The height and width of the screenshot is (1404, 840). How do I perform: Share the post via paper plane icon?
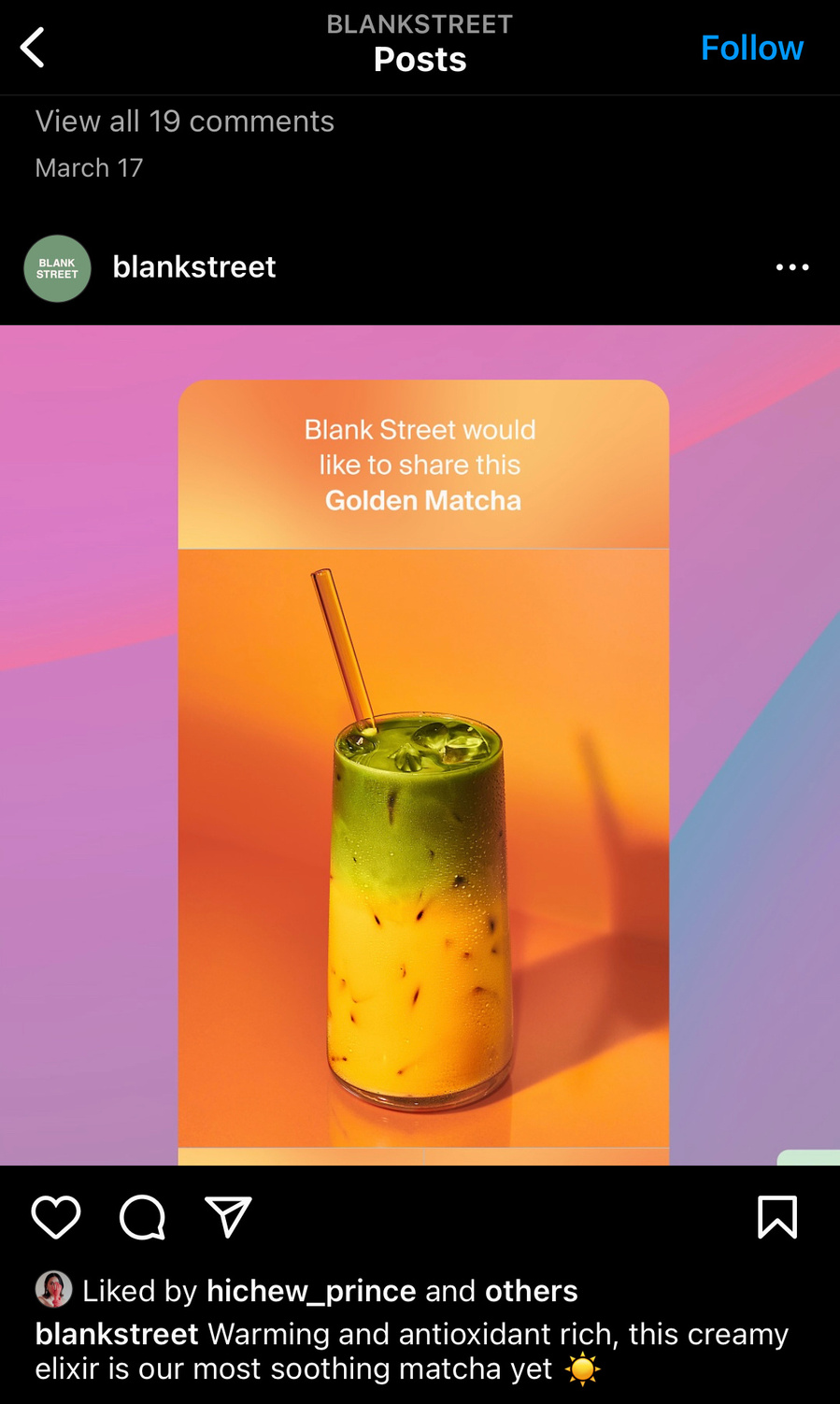point(228,1217)
